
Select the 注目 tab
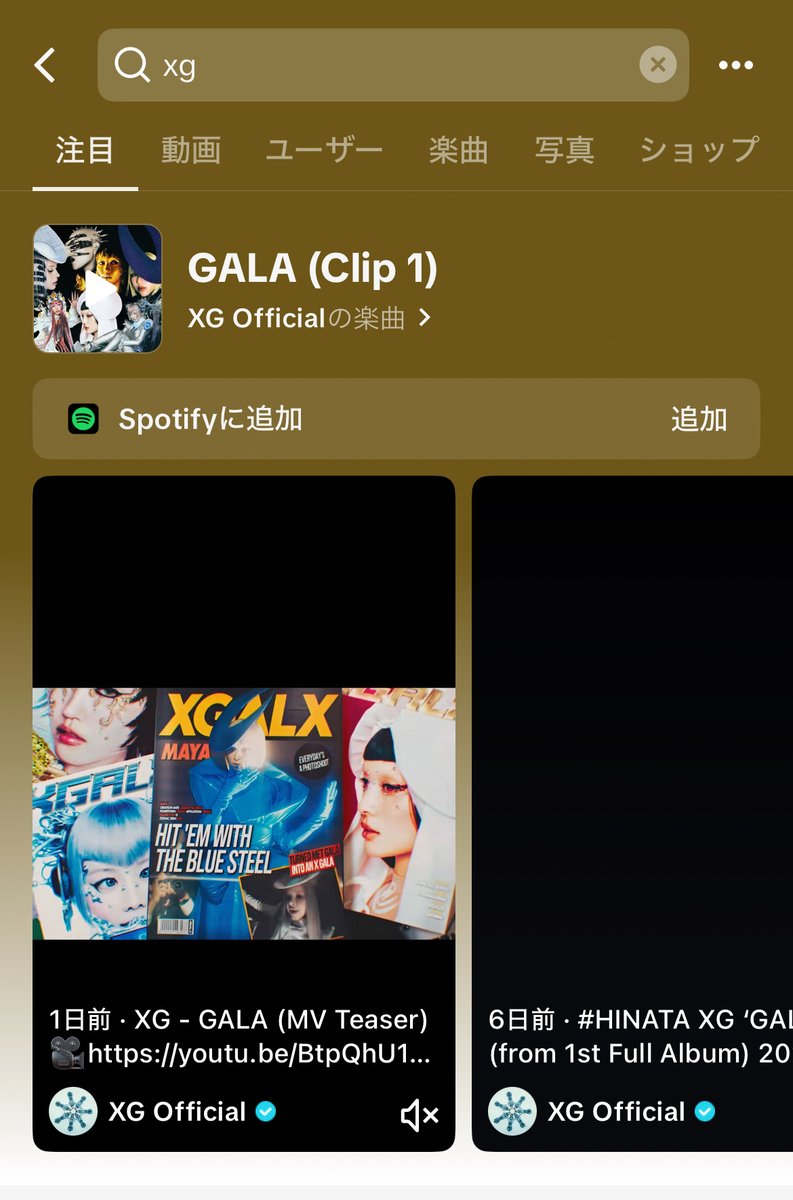click(x=85, y=151)
